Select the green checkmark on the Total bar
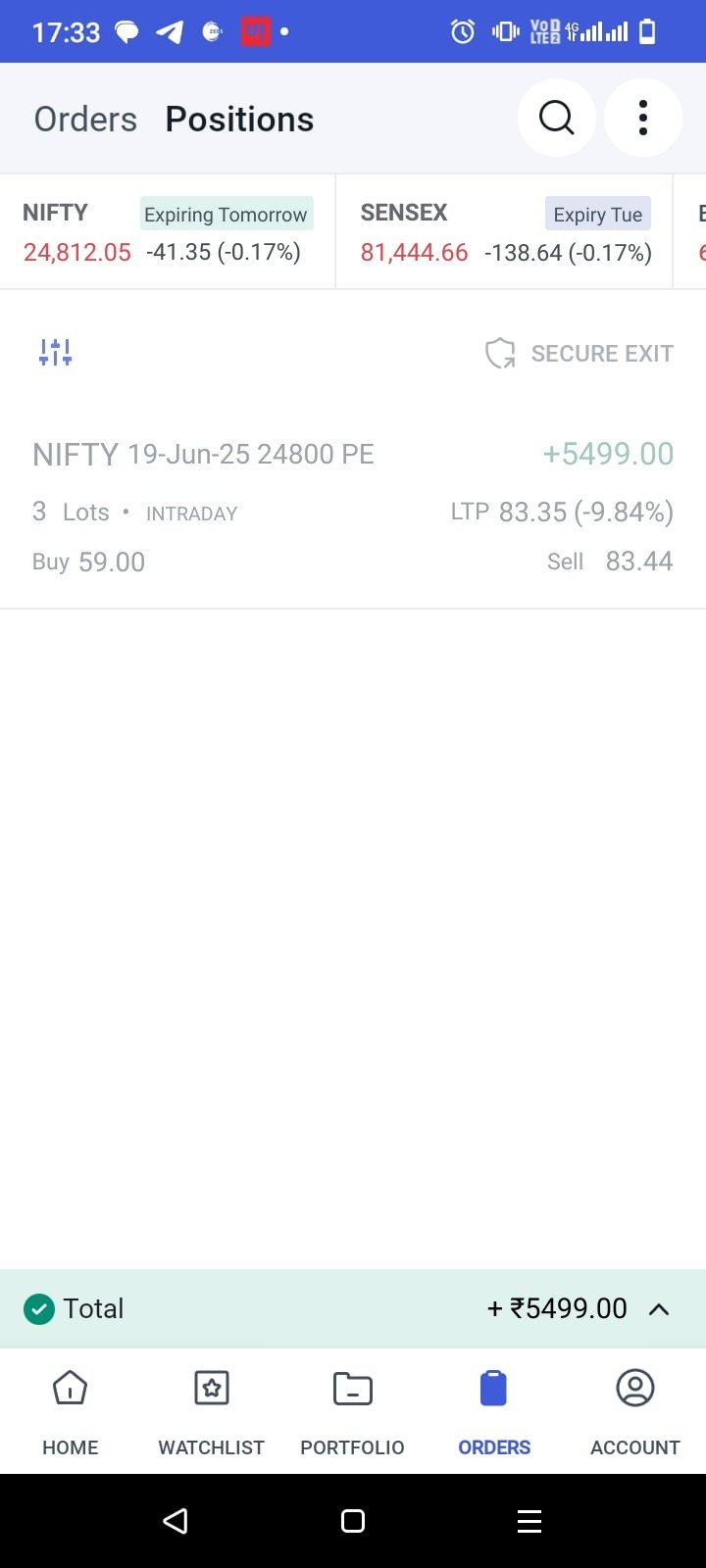Screen dimensions: 706x1568 [37, 1307]
